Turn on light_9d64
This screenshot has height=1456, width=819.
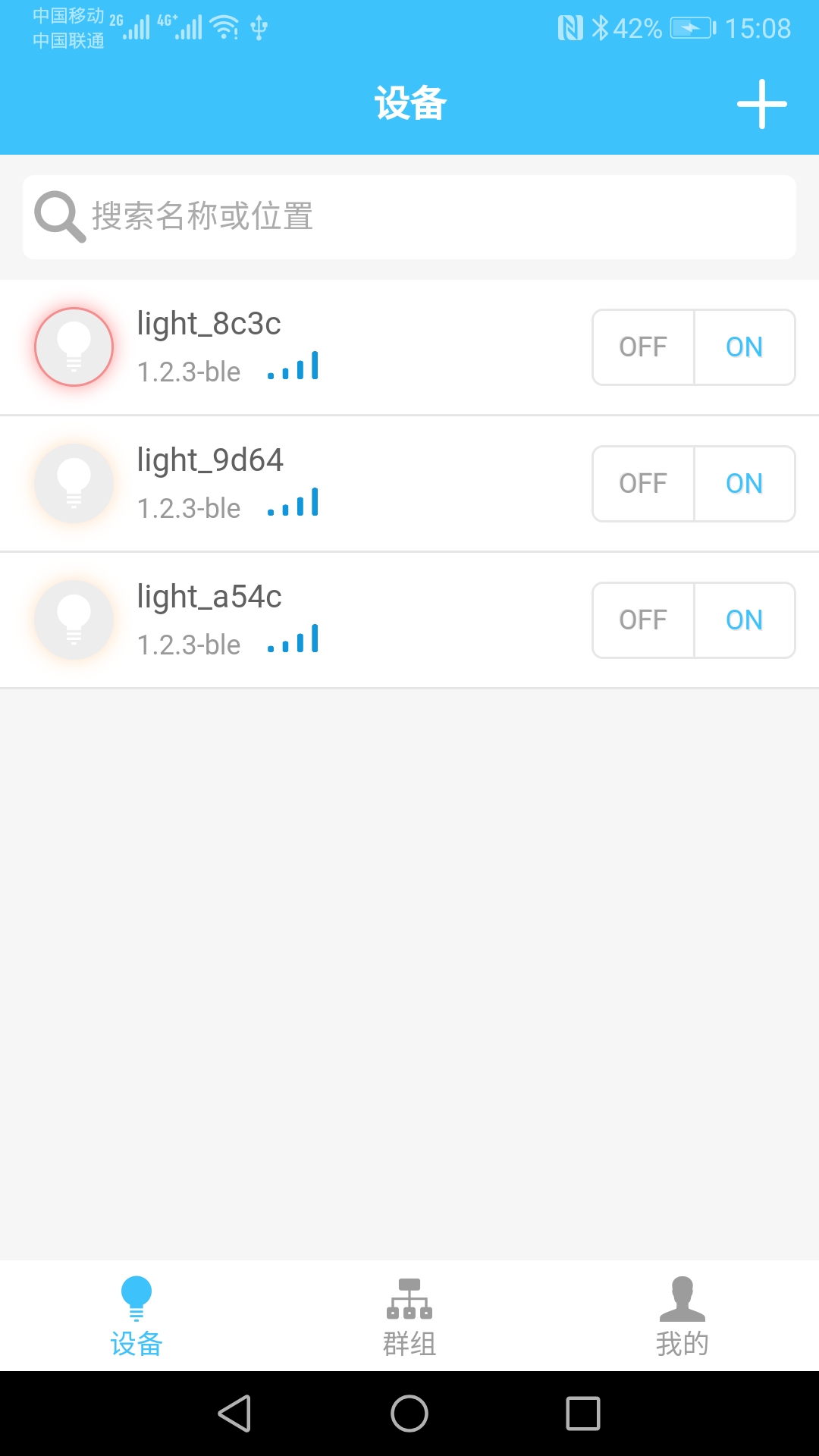(744, 484)
